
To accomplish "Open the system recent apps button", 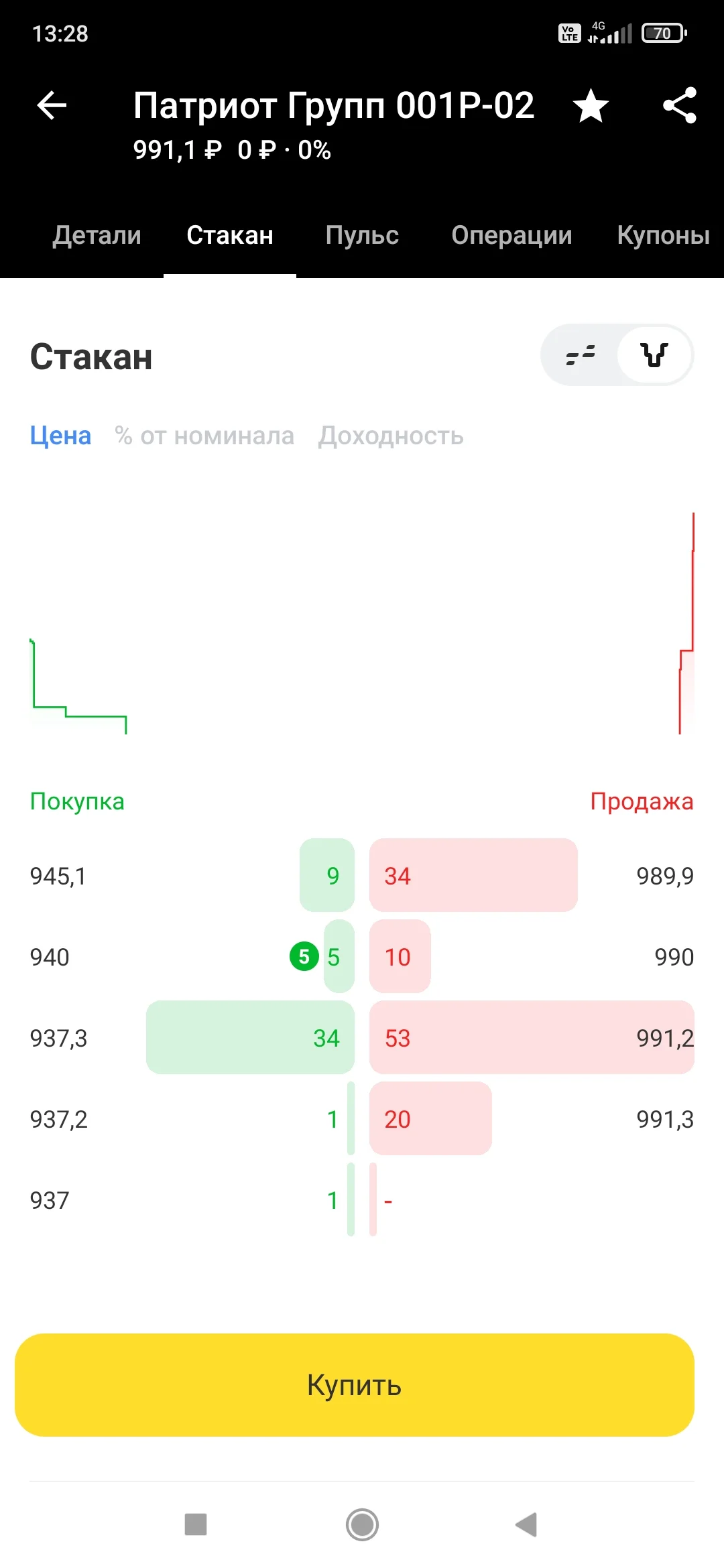I will (x=196, y=1524).
